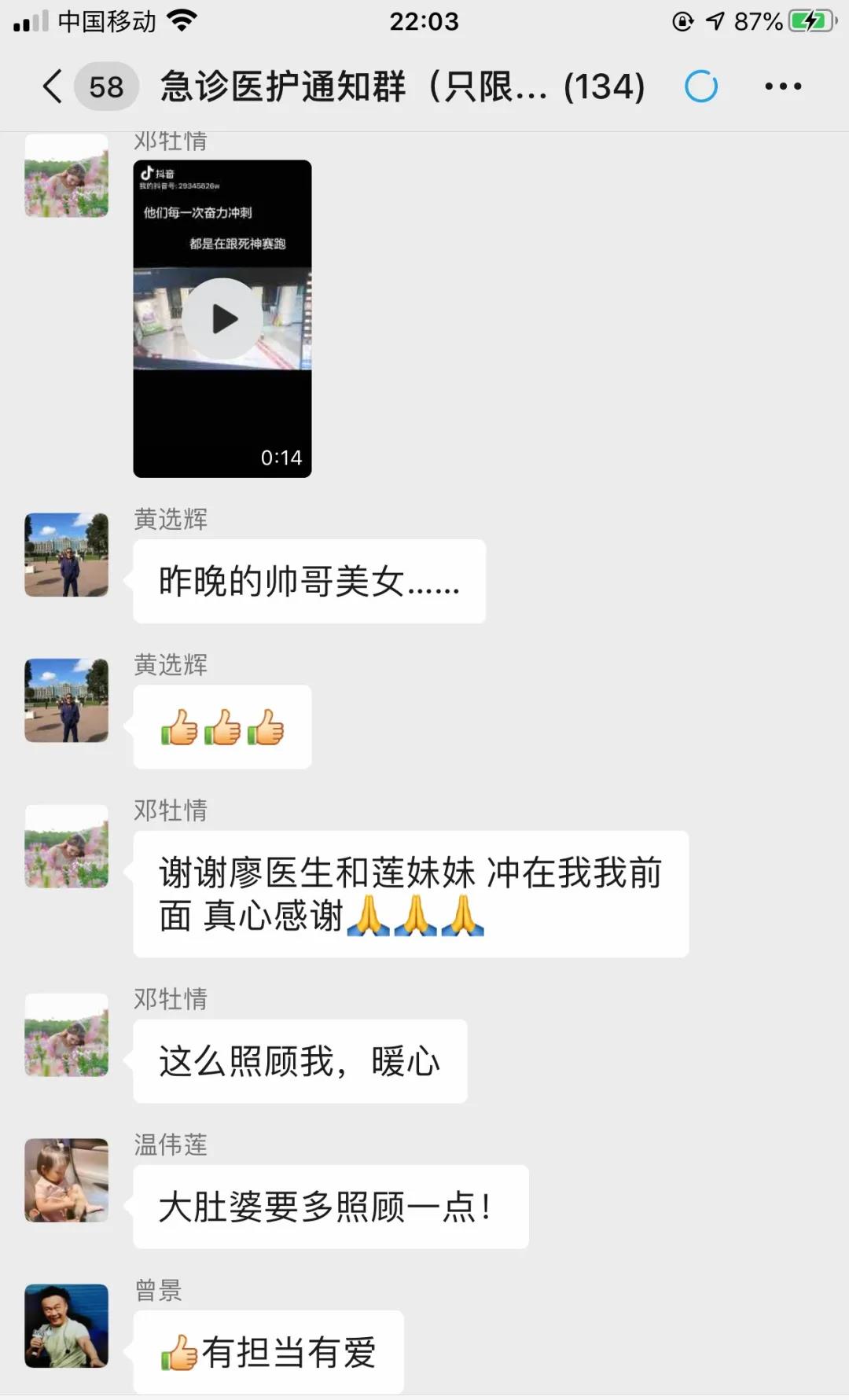The height and width of the screenshot is (1400, 849).
Task: Tap 邓牡情's avatar beside 这么照顾我 message
Action: [67, 1034]
